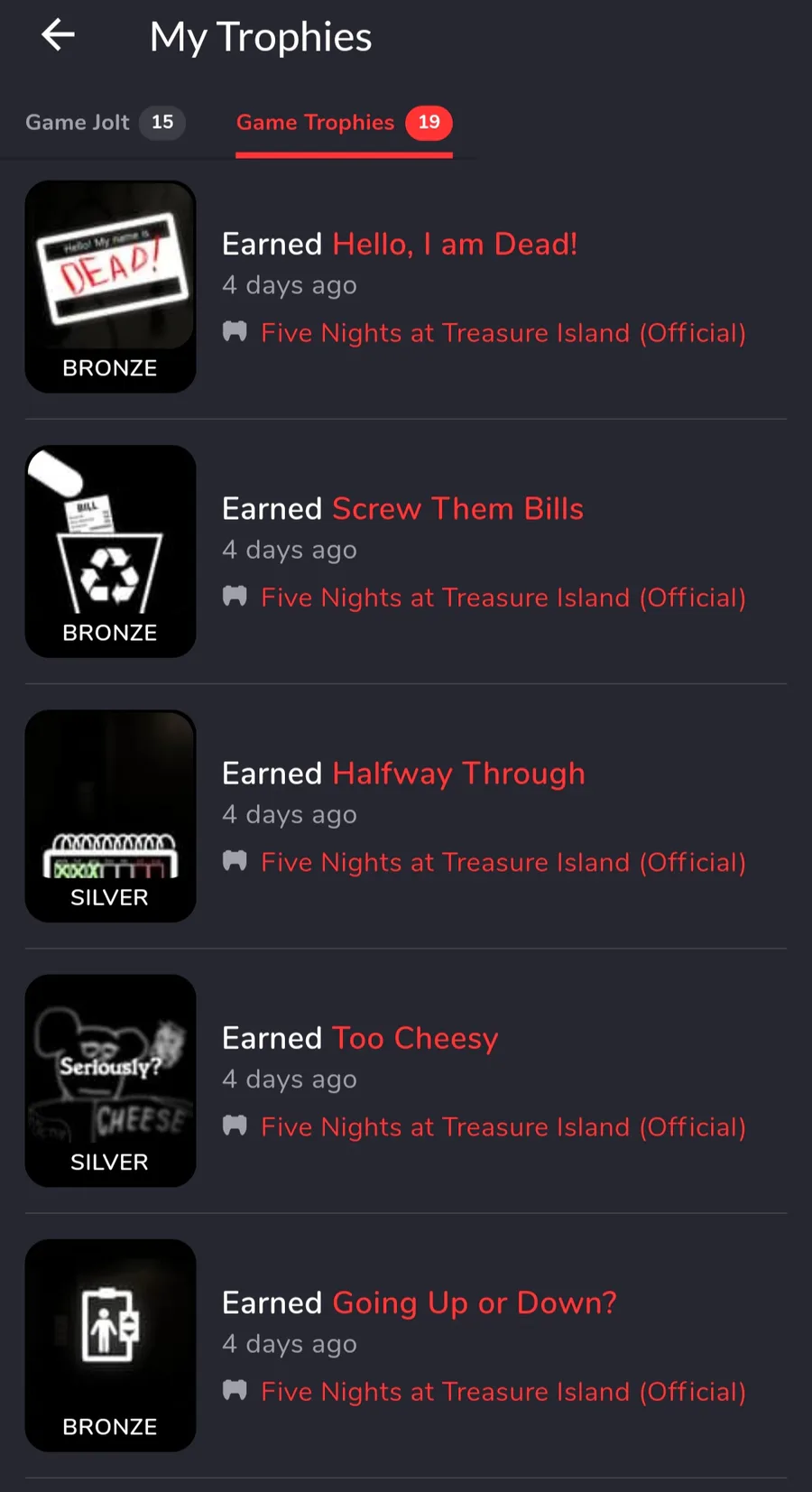Open the Hello, I am Dead! trophy
The height and width of the screenshot is (1492, 812).
coord(454,244)
